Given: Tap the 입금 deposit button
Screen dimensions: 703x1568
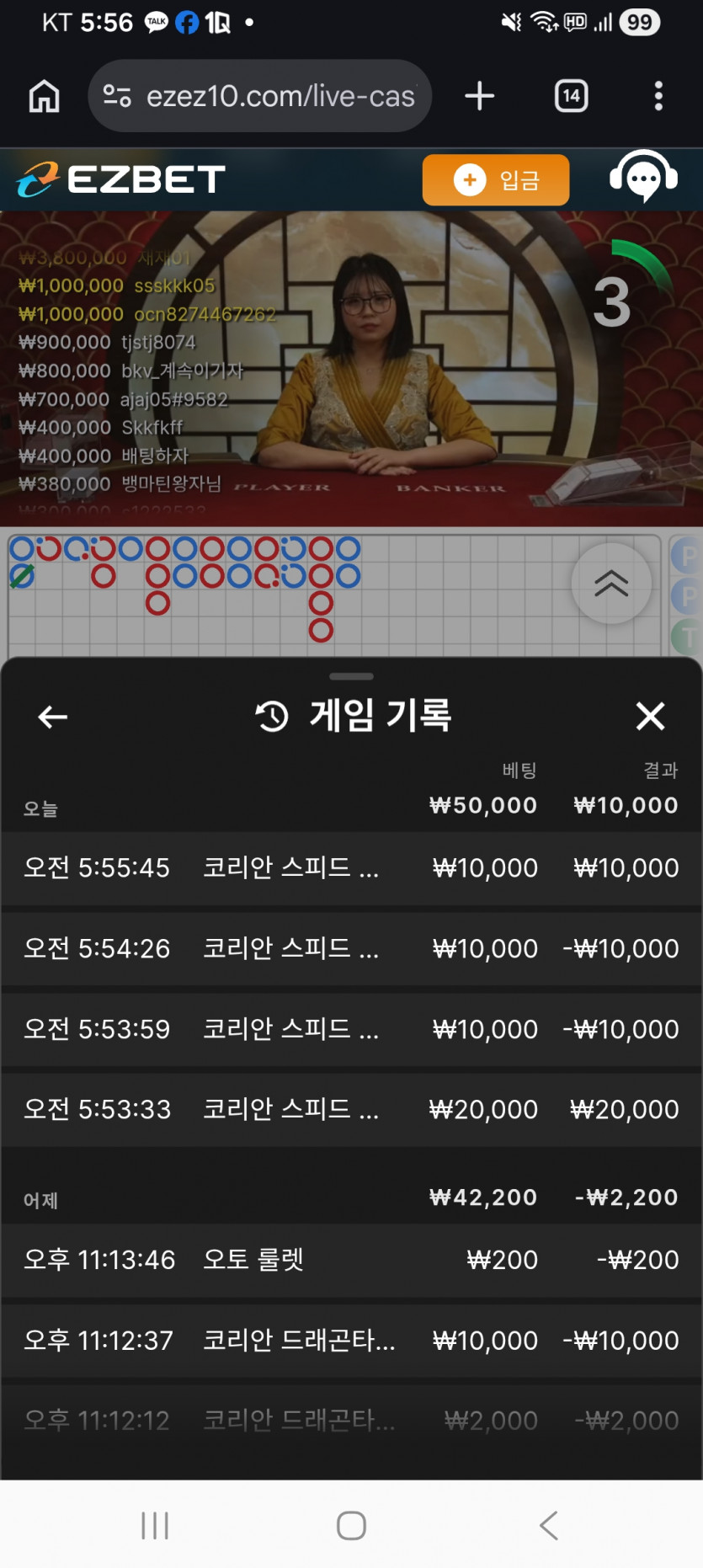Looking at the screenshot, I should (x=496, y=179).
